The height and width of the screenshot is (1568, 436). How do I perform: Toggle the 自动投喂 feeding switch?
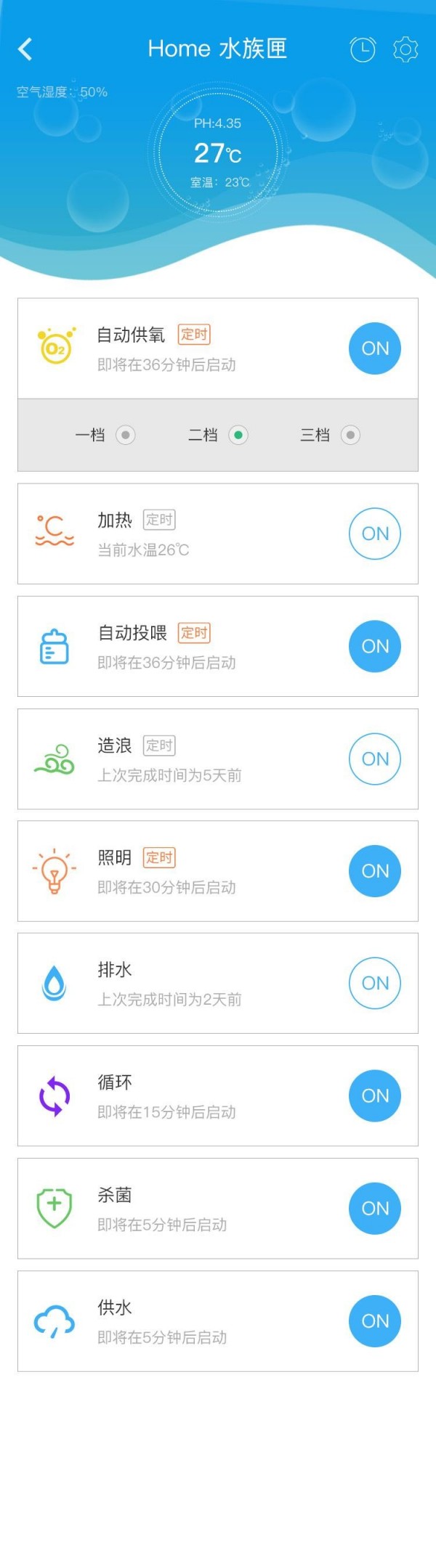tap(375, 646)
